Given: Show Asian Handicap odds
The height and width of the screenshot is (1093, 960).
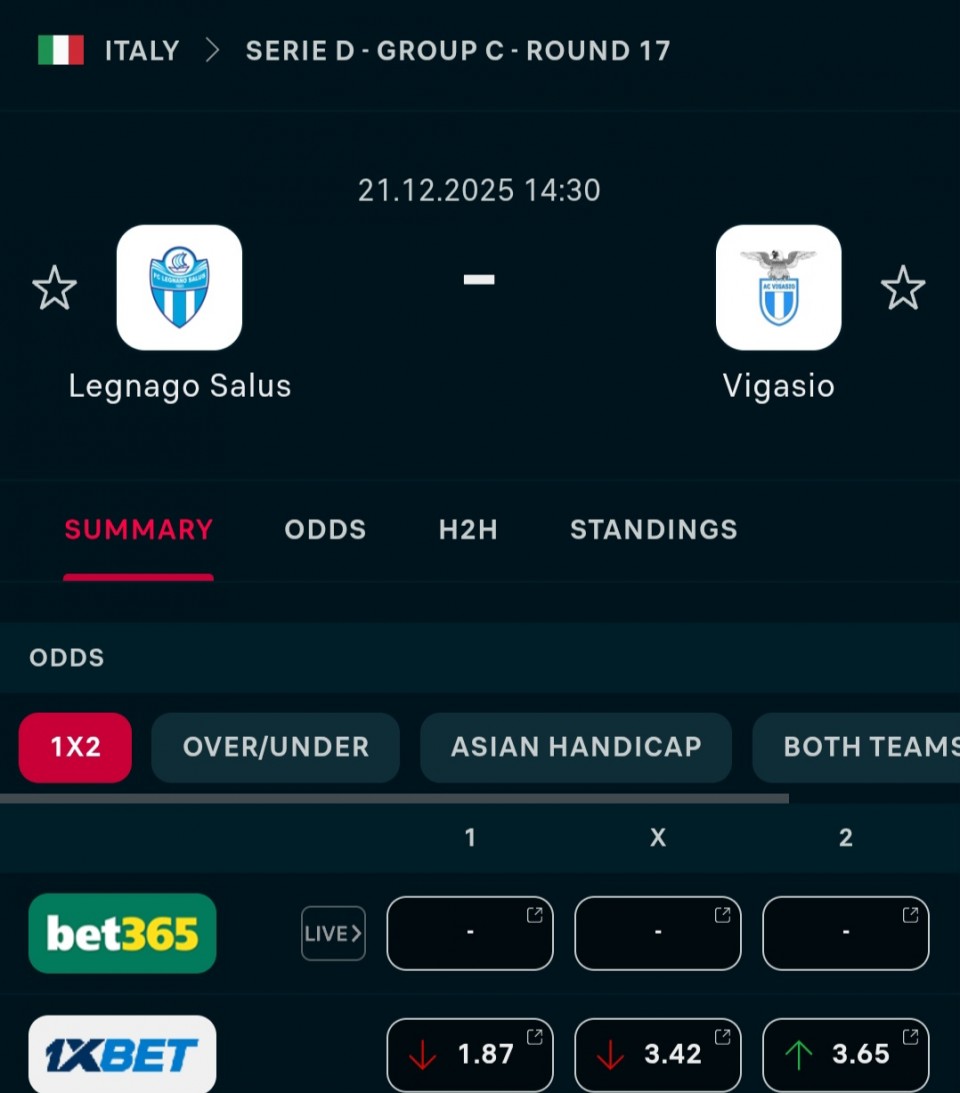Looking at the screenshot, I should coord(576,747).
